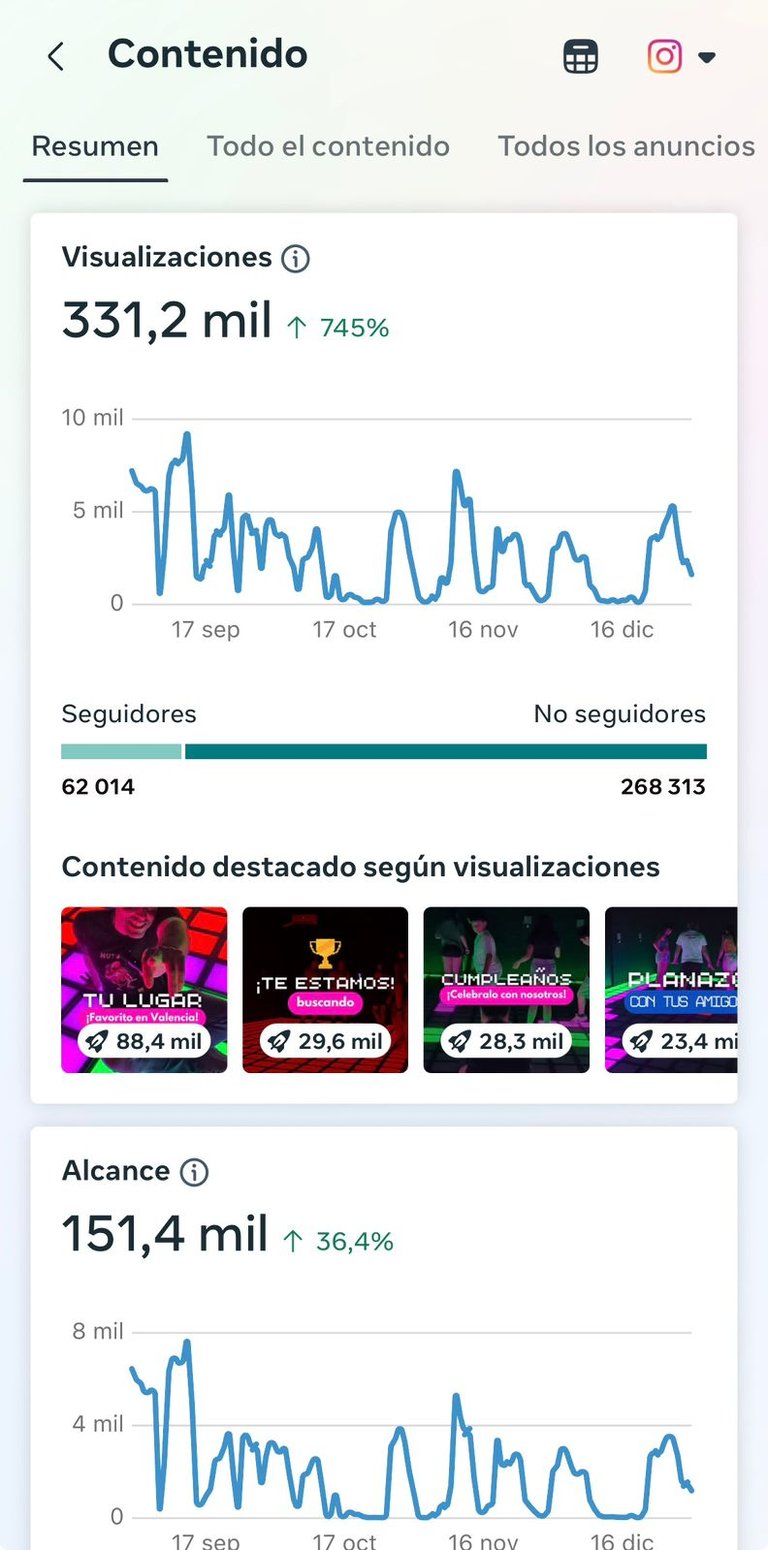Click the '16 nov' label on the views chart

coord(482,630)
